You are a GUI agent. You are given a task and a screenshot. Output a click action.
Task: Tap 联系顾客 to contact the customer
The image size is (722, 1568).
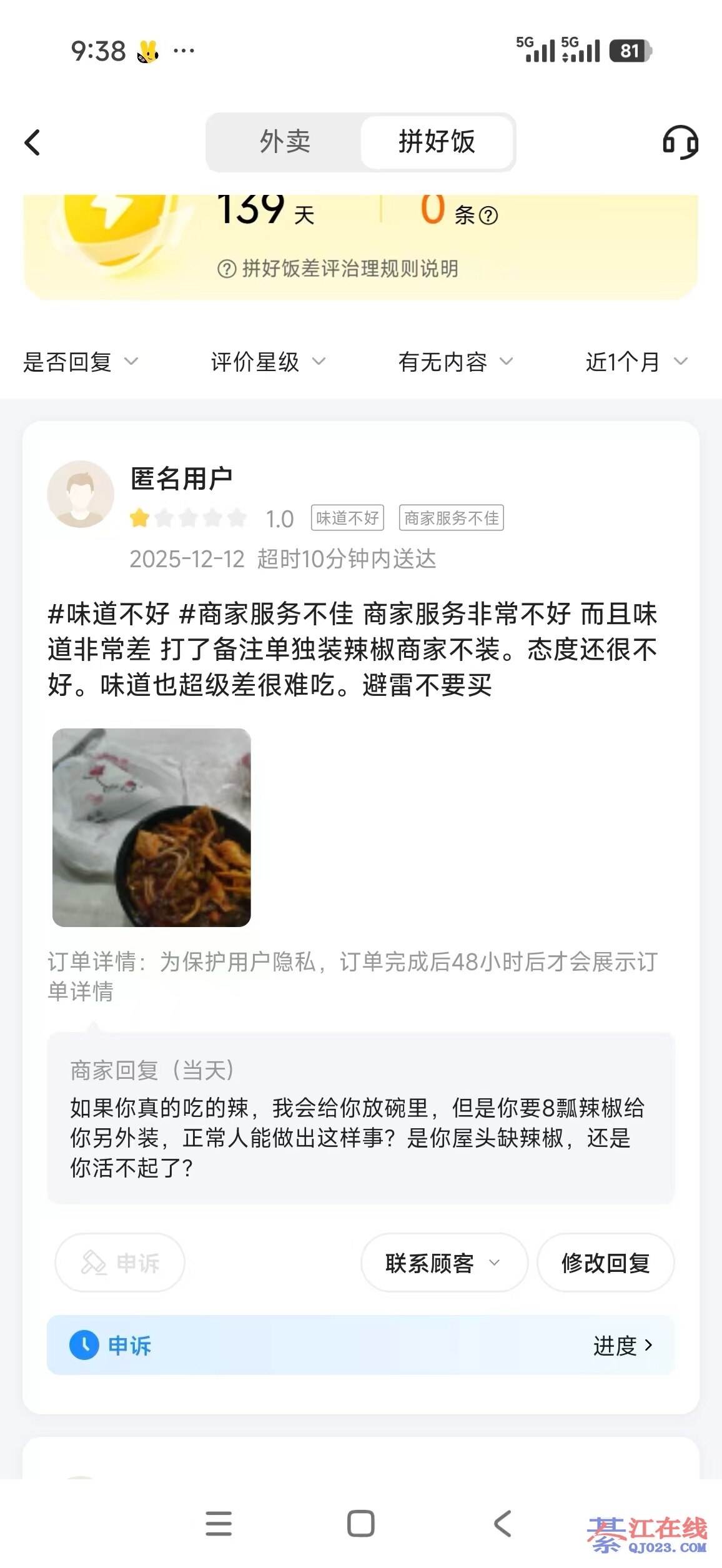[x=443, y=1263]
